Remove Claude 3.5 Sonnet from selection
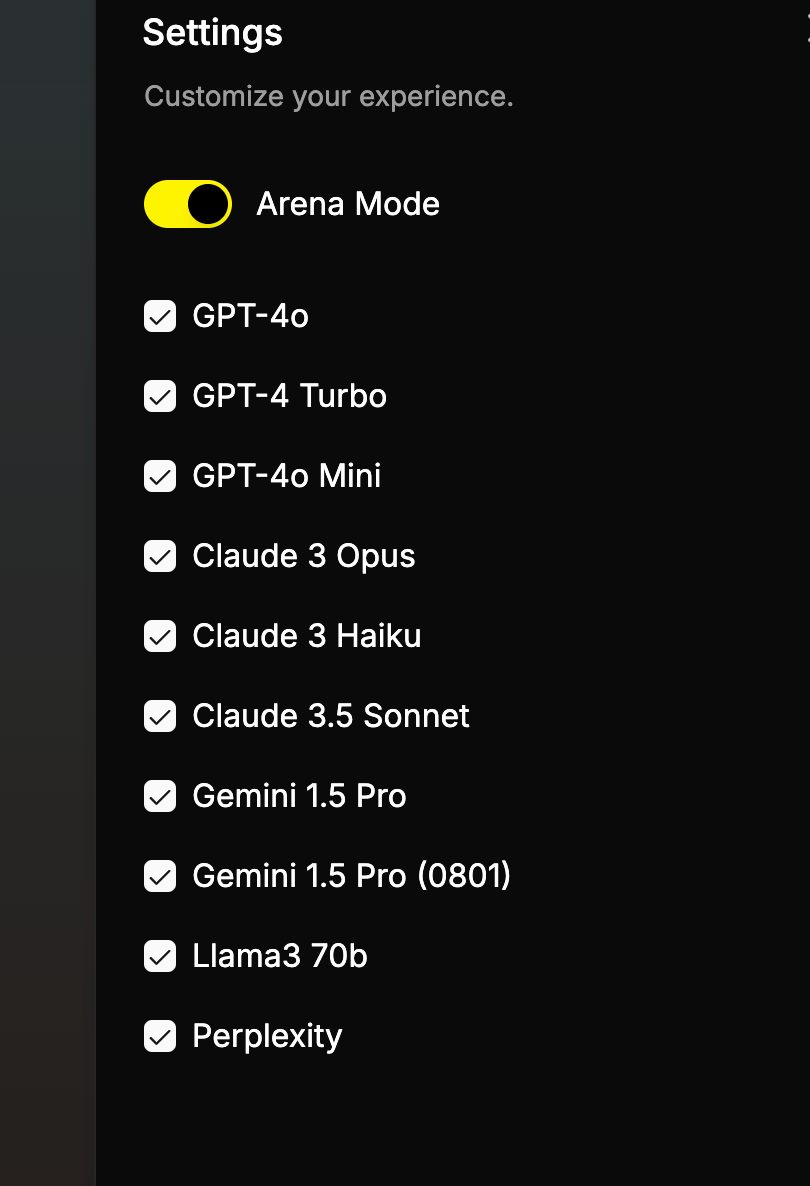The image size is (810, 1186). pyautogui.click(x=160, y=717)
